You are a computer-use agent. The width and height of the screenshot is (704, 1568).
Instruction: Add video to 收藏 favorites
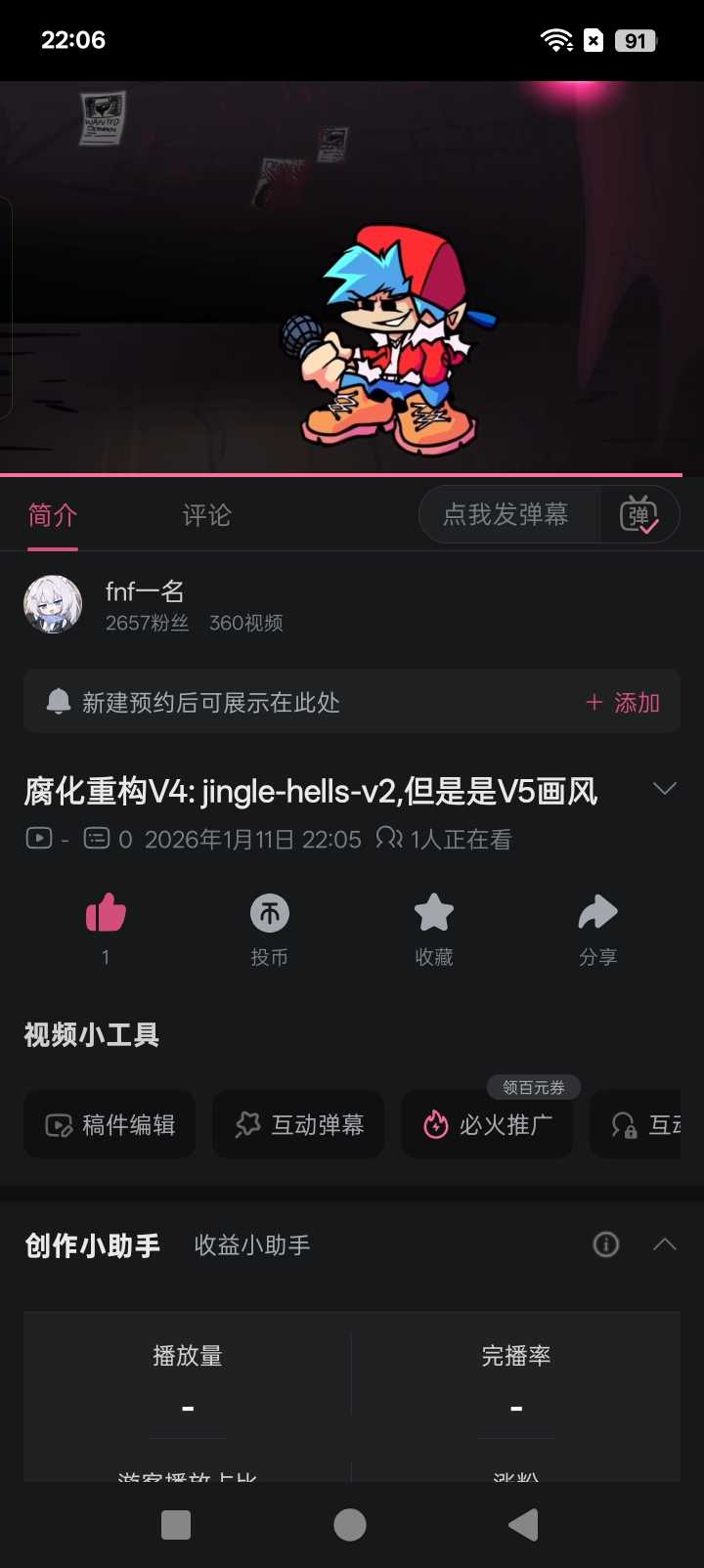click(434, 915)
